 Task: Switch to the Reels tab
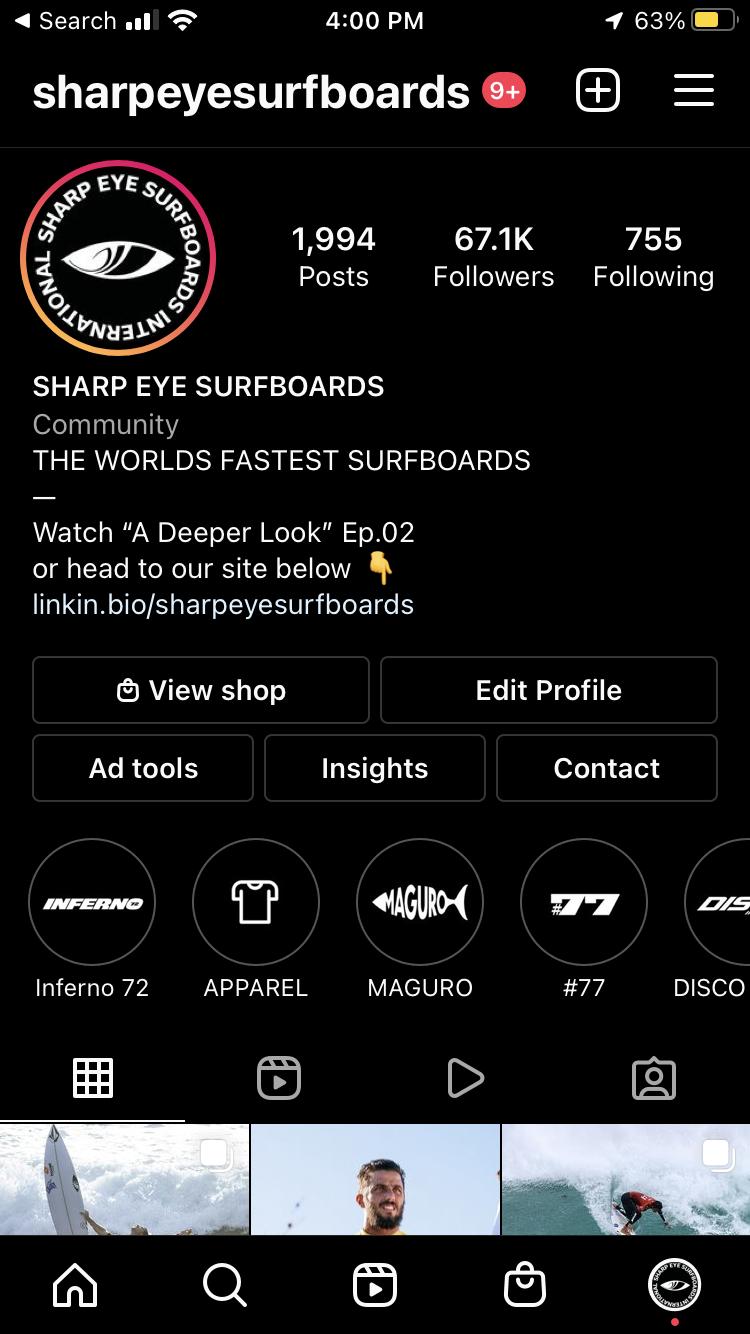point(279,1078)
